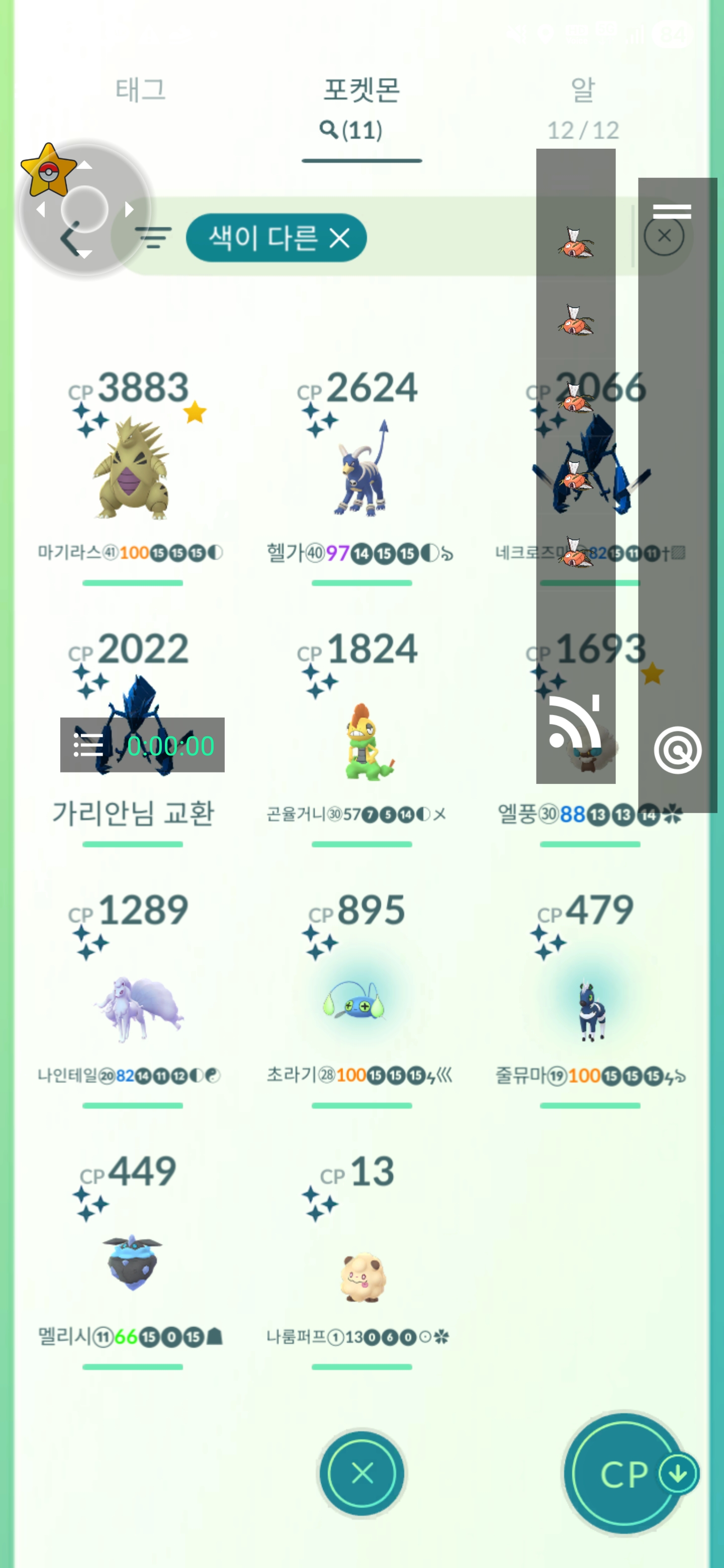The height and width of the screenshot is (1568, 724).
Task: Open the overlay hamburger menu
Action: 672,212
